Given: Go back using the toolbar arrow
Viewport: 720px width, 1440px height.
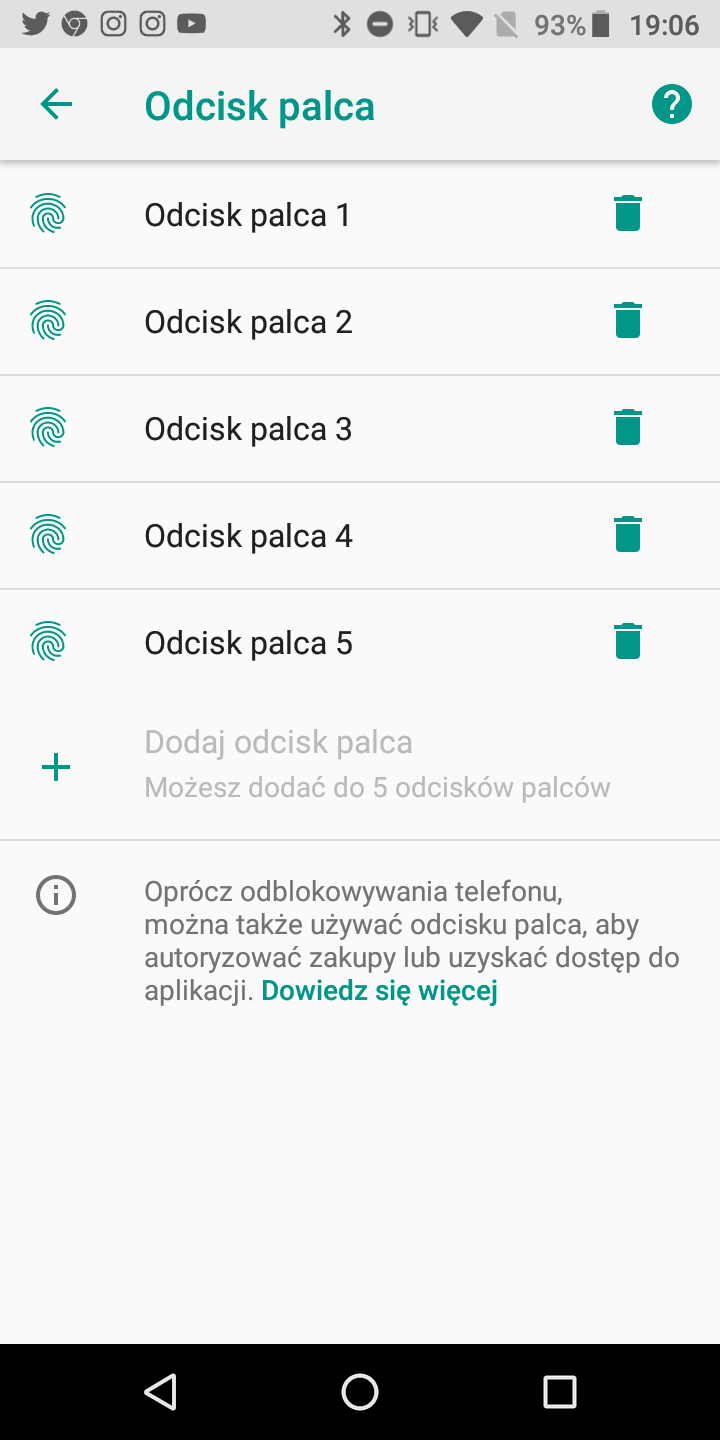Looking at the screenshot, I should 56,104.
